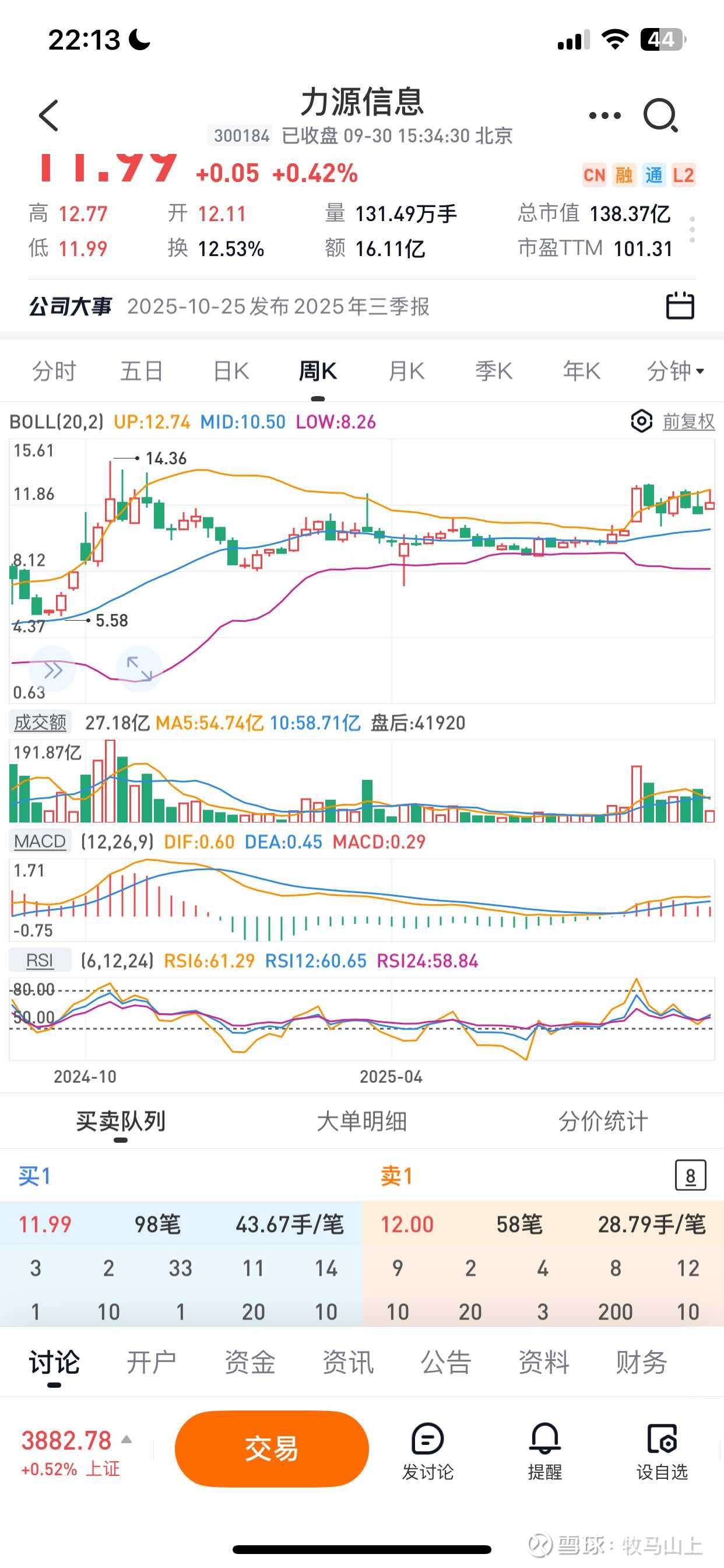Open the 分钟 dropdown selector
This screenshot has height=1568, width=724.
click(x=674, y=370)
